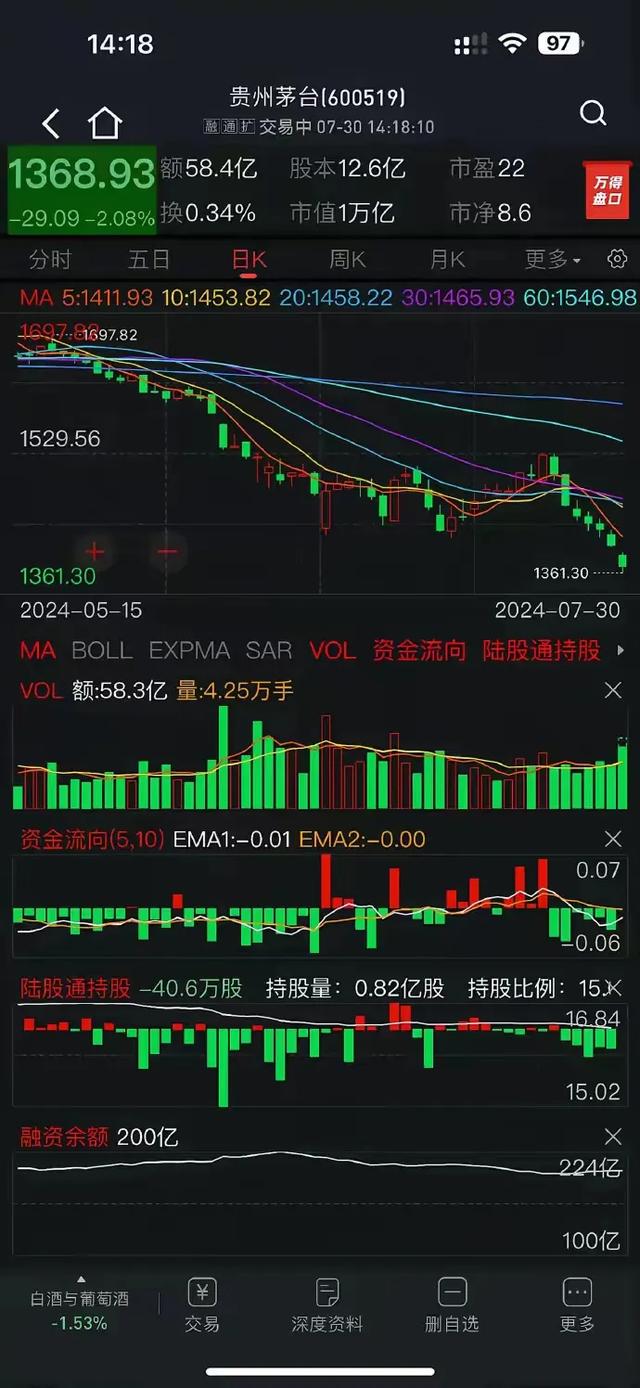Open chart settings gear

[x=617, y=259]
